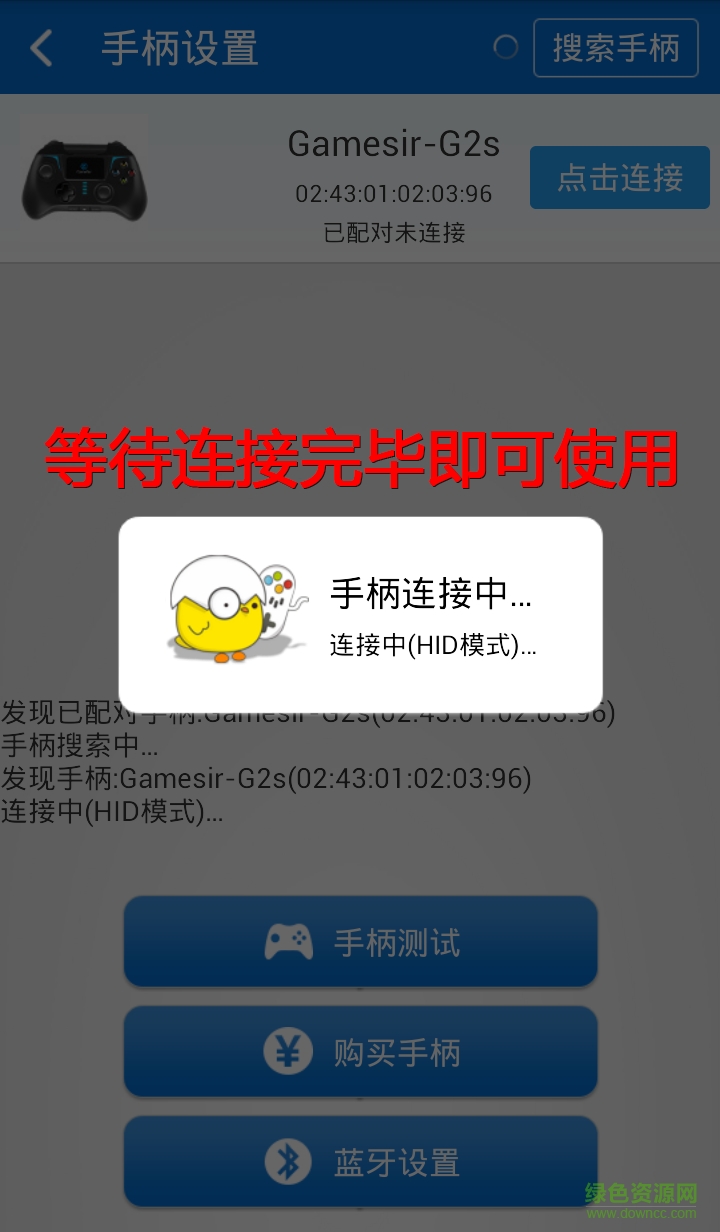This screenshot has height=1232, width=720.
Task: Open 购买手柄 to buy a controller
Action: coord(361,1052)
